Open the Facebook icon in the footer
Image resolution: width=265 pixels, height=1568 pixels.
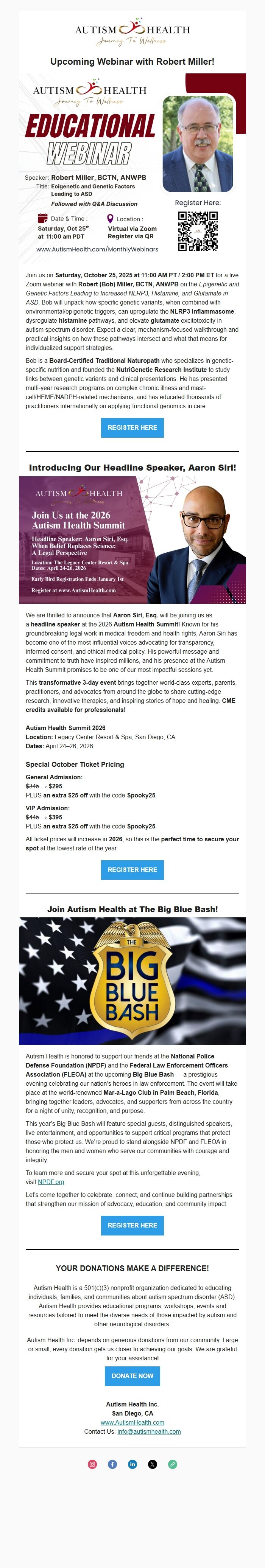[113, 1464]
